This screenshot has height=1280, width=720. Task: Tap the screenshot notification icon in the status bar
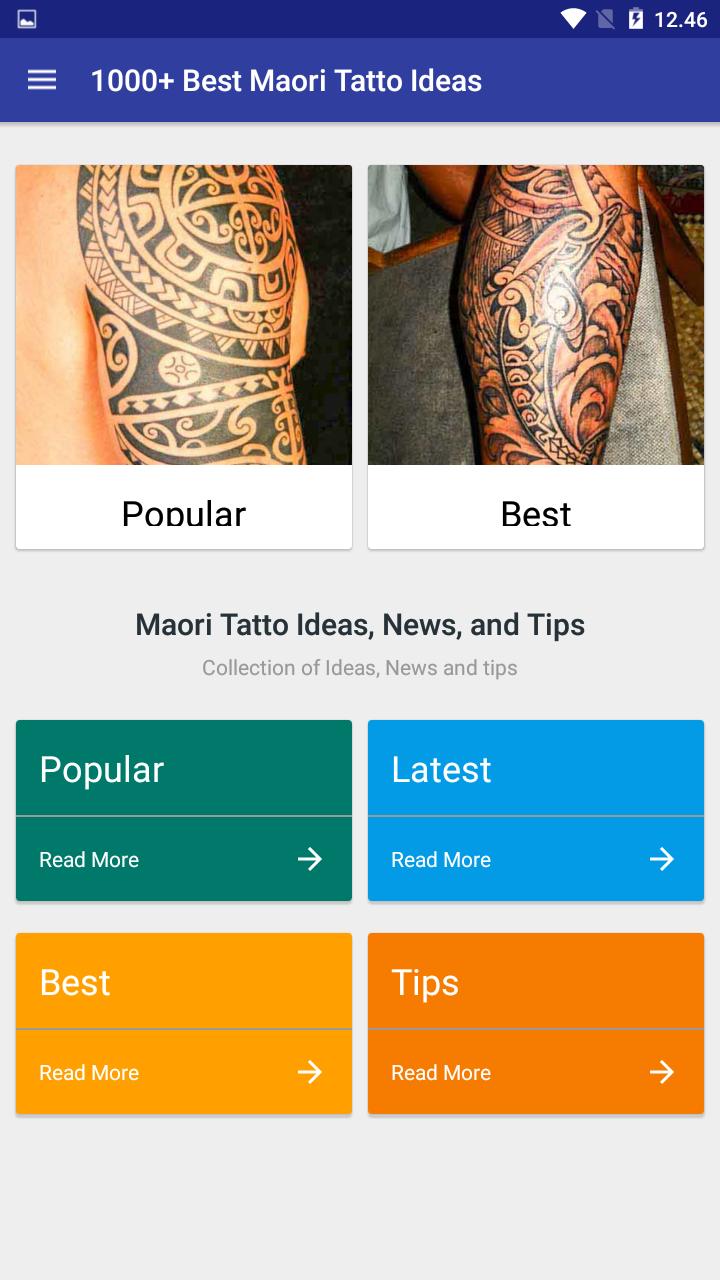(26, 17)
